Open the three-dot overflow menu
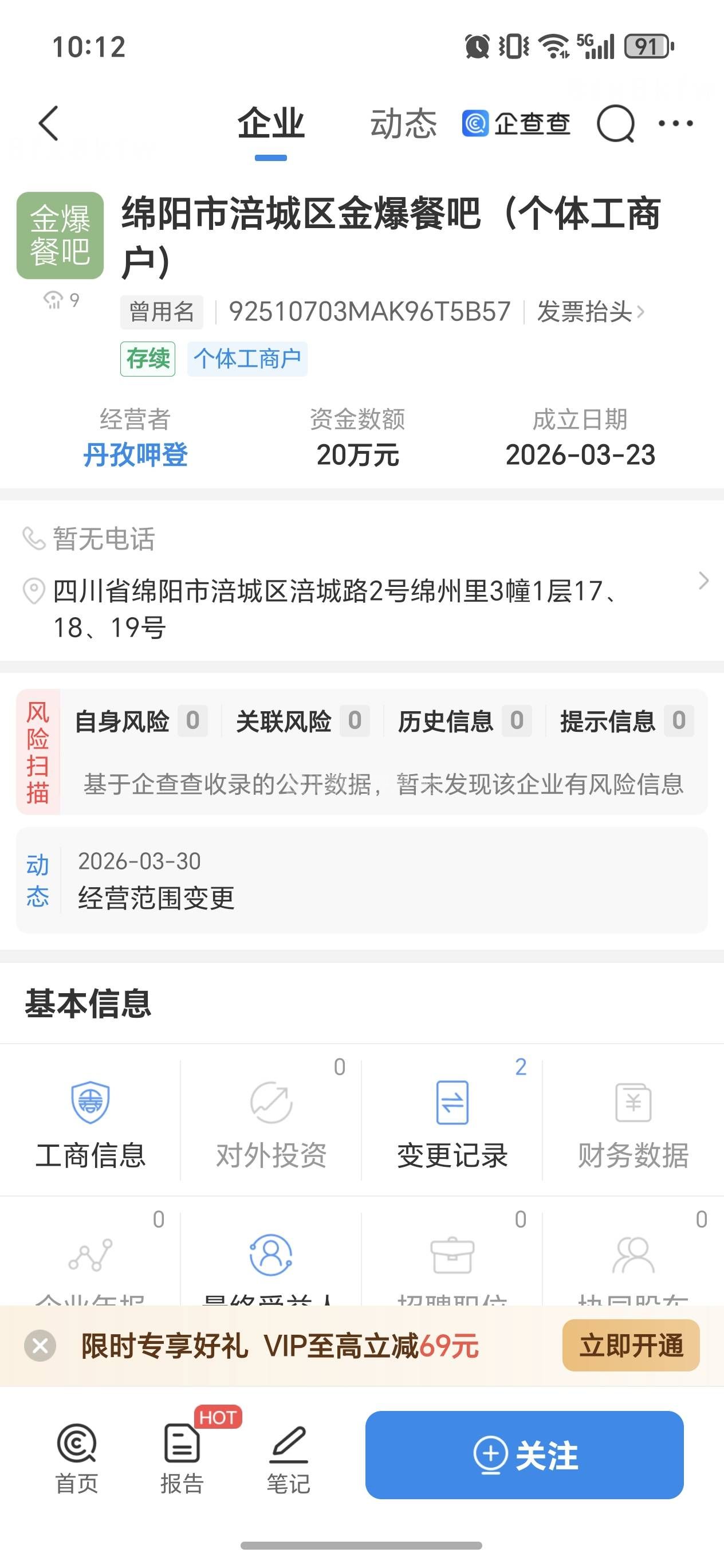Image resolution: width=724 pixels, height=1568 pixels. 675,124
